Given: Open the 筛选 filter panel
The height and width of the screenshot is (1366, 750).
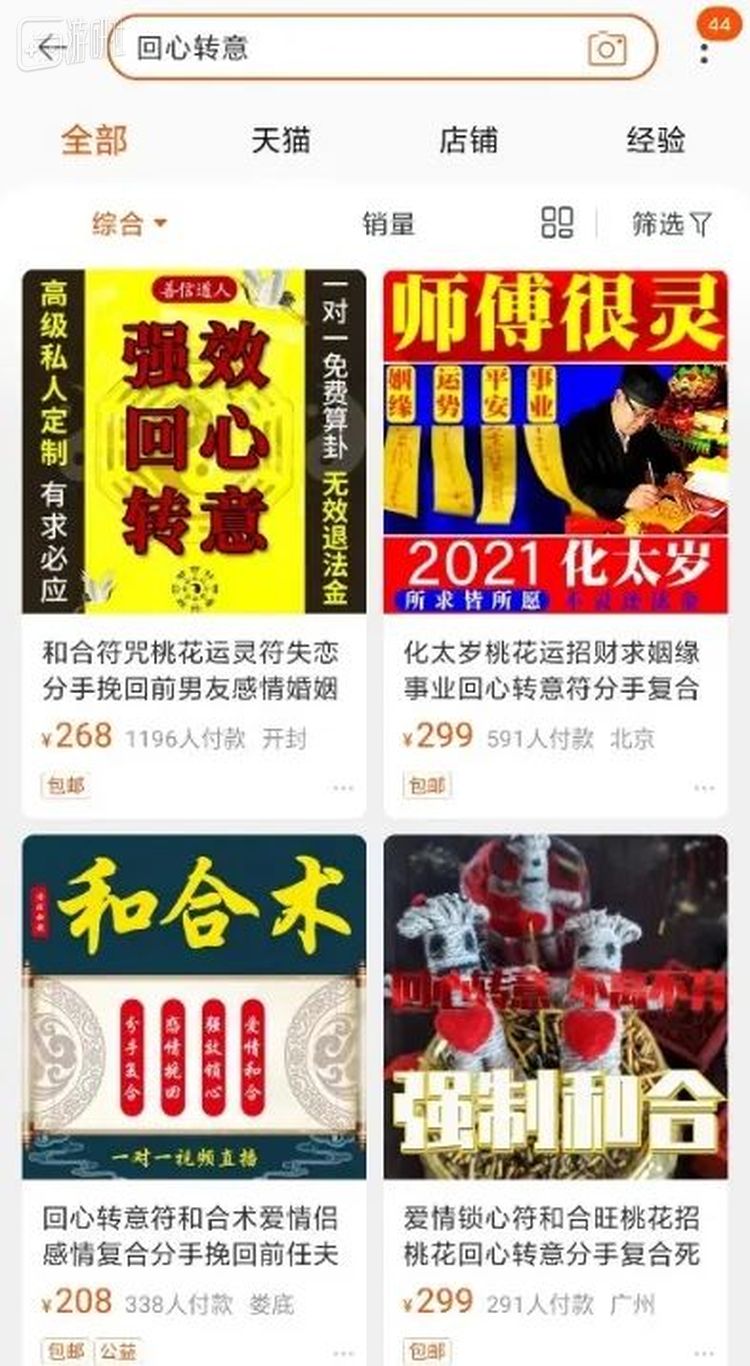Looking at the screenshot, I should [x=671, y=223].
